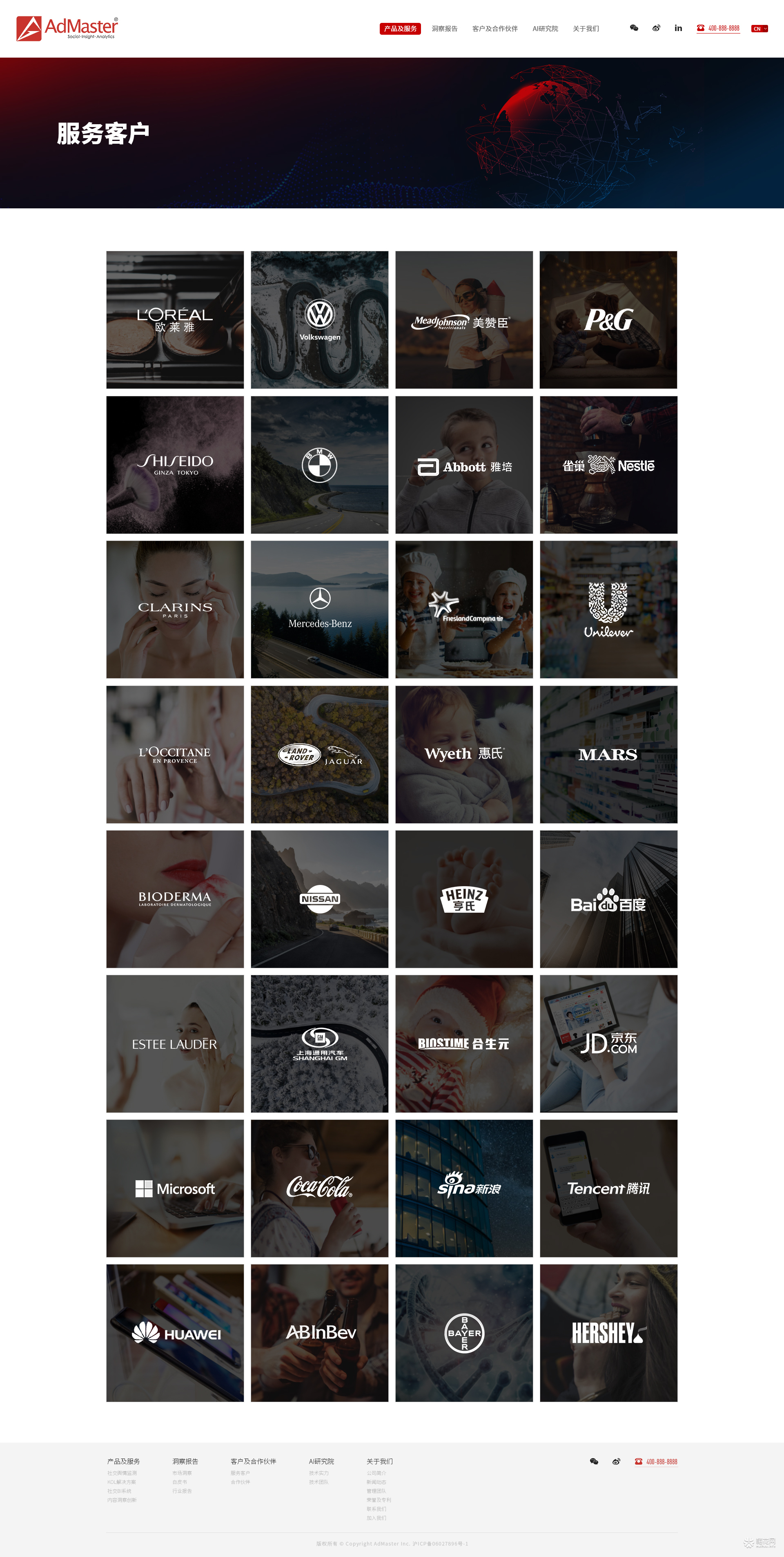Open the Weibo icon in header
Screen dimensions: 784x1557
click(x=656, y=28)
